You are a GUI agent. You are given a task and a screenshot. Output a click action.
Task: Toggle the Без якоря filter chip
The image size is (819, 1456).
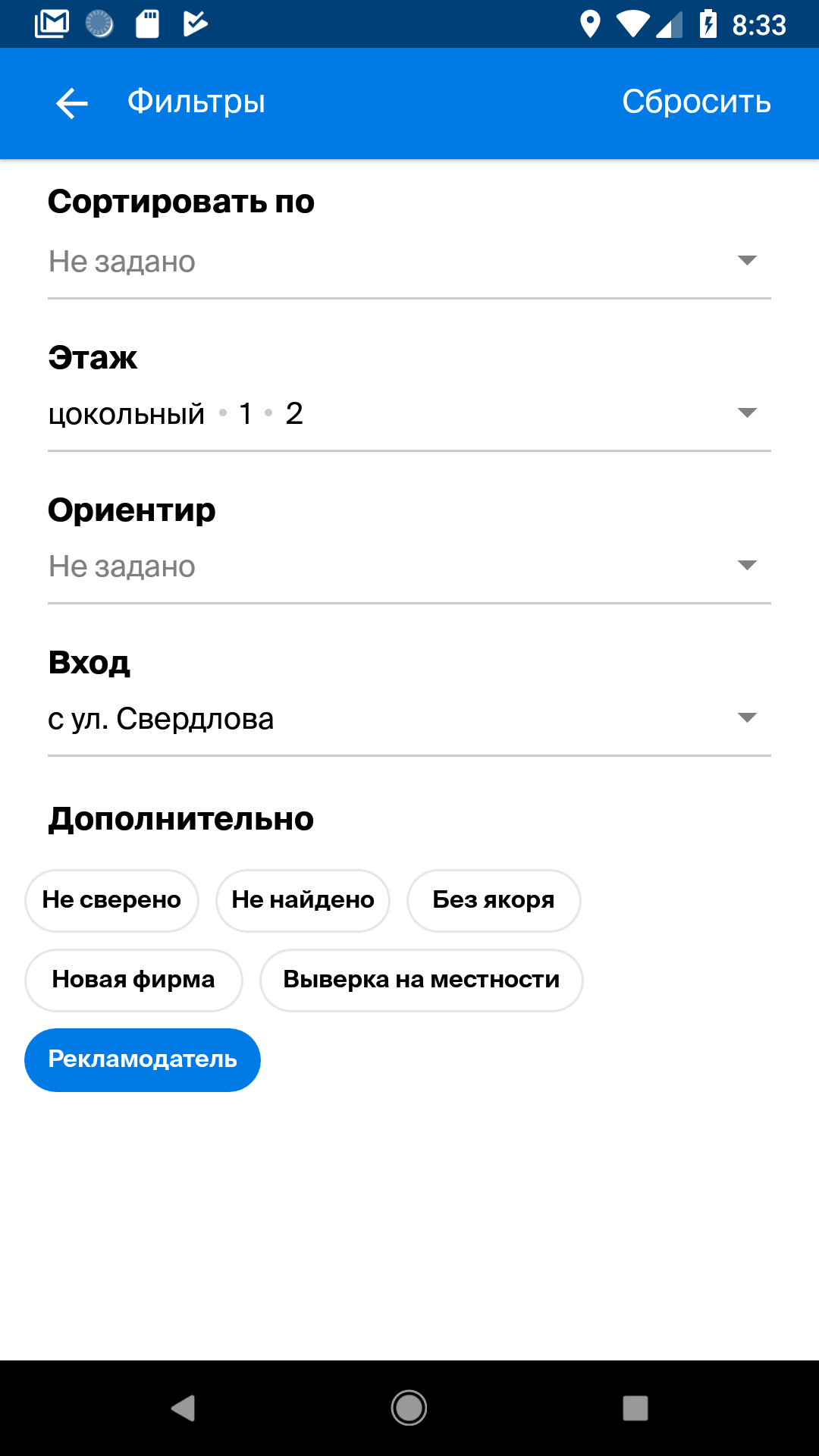point(494,900)
